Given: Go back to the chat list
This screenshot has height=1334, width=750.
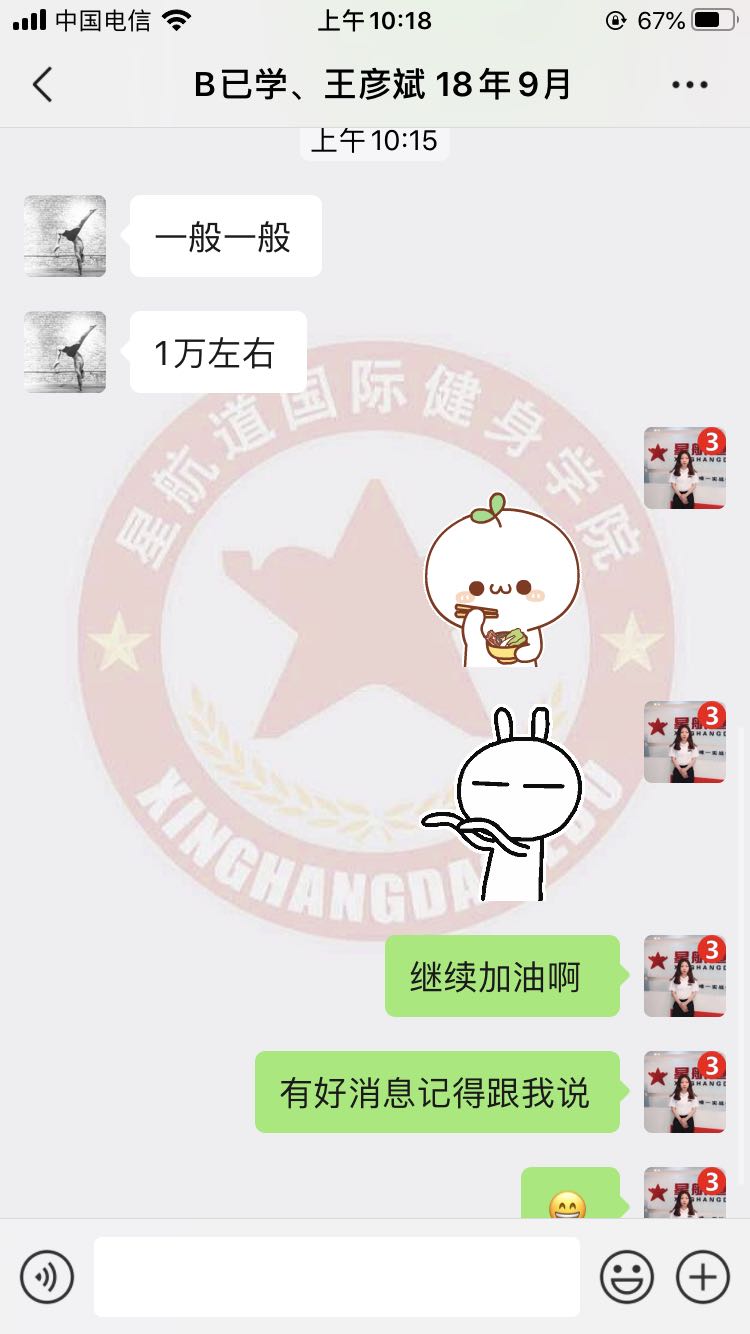Looking at the screenshot, I should 42,85.
